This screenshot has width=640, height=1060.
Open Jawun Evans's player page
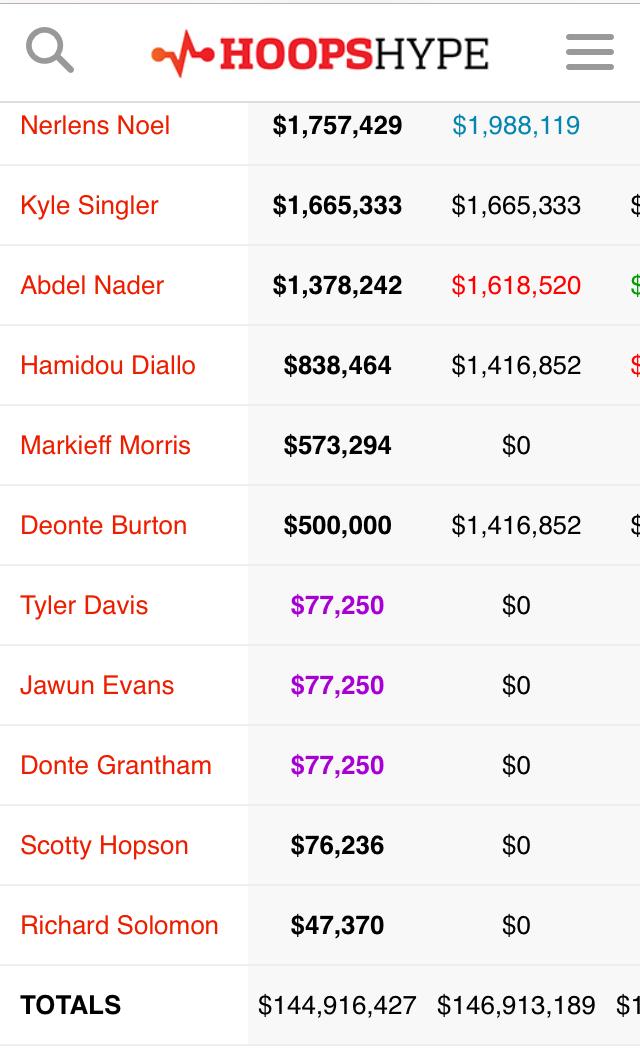[97, 685]
